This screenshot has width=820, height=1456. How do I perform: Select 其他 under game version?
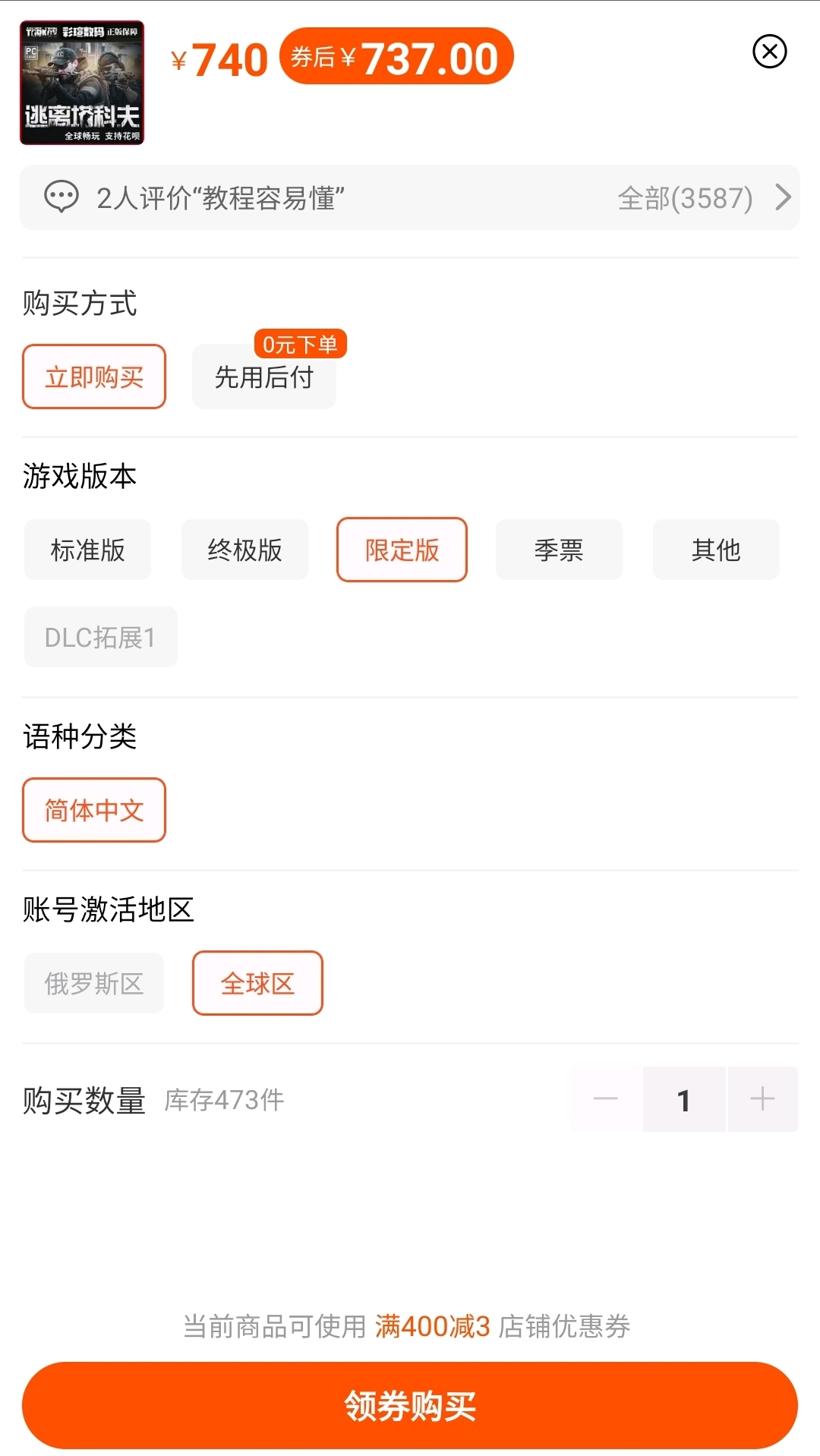tap(716, 550)
